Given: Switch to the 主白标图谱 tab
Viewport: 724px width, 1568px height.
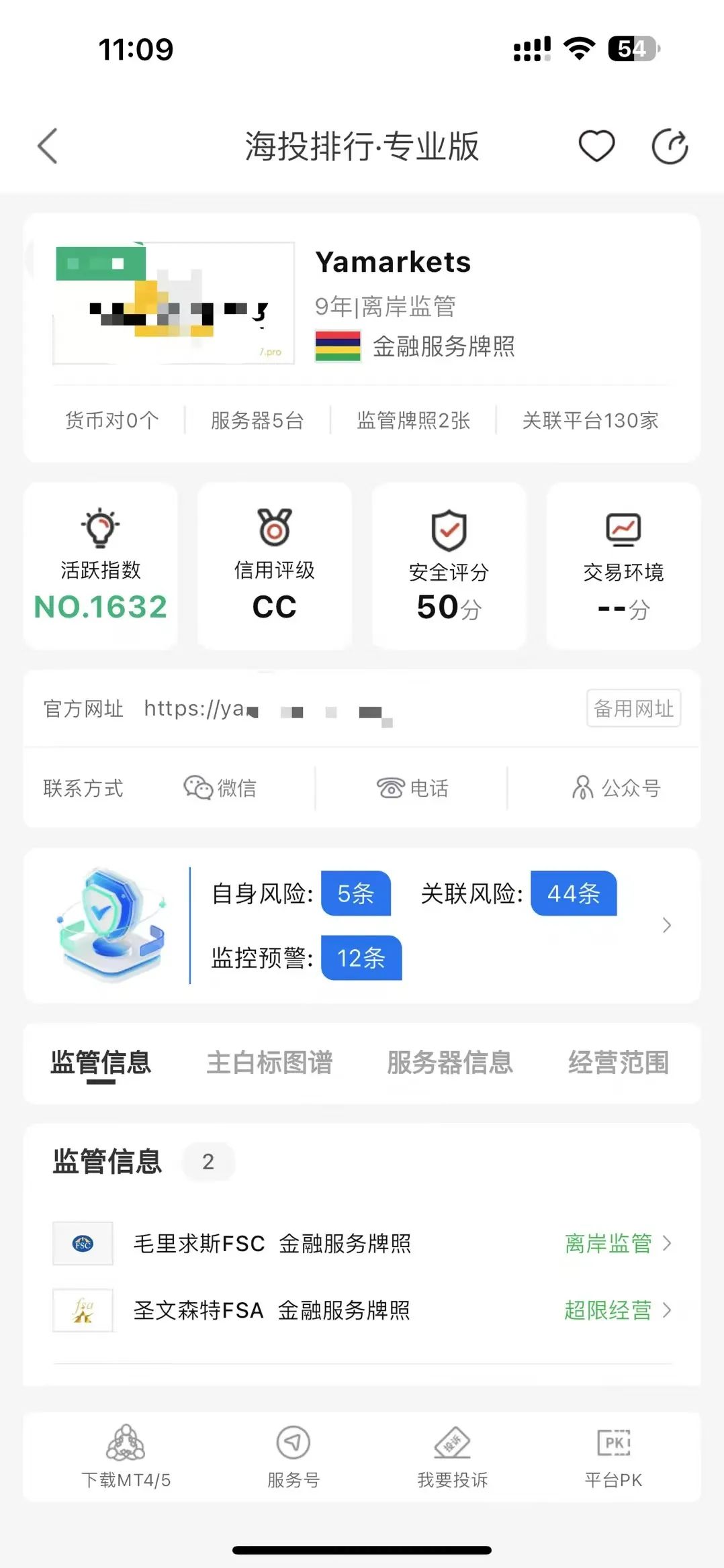Looking at the screenshot, I should [271, 1063].
